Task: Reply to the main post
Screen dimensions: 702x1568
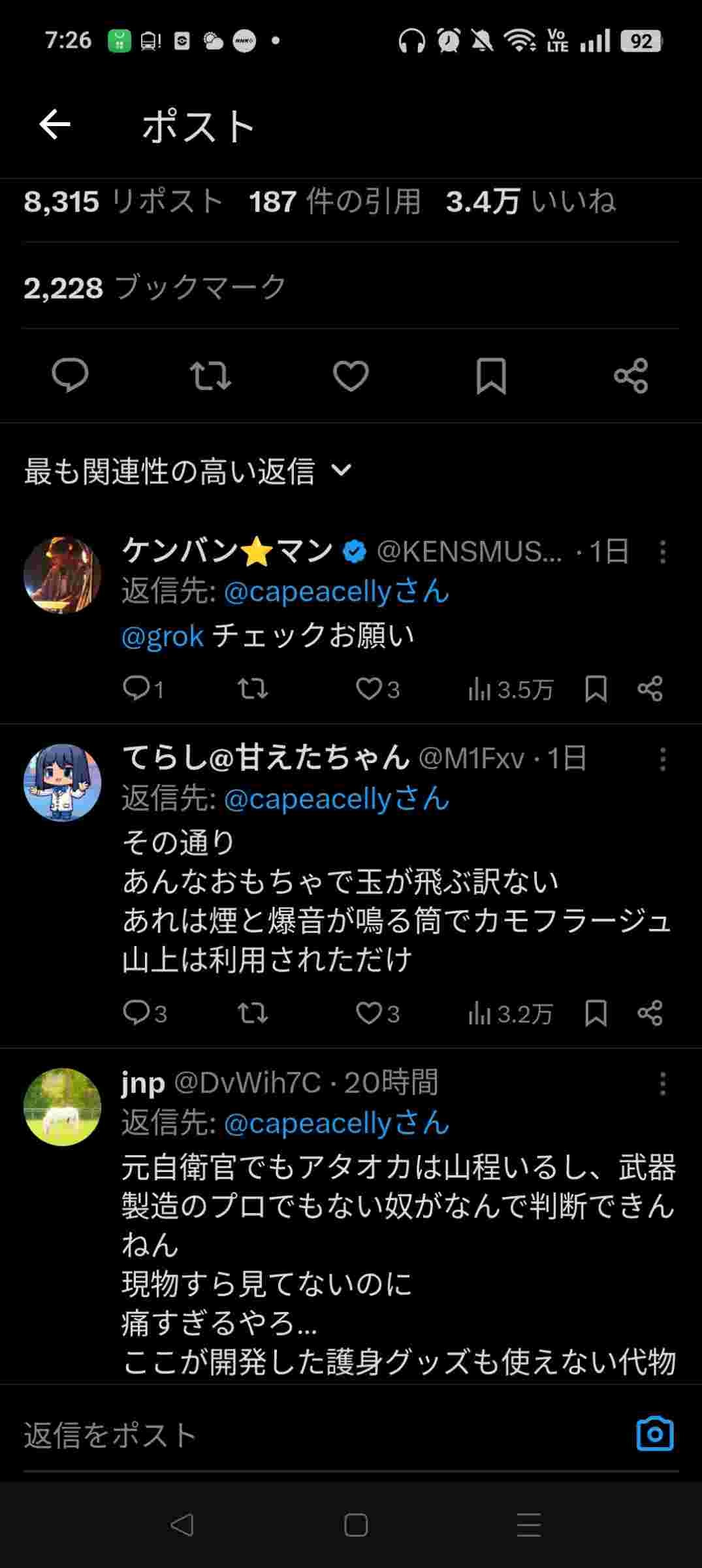Action: click(70, 376)
